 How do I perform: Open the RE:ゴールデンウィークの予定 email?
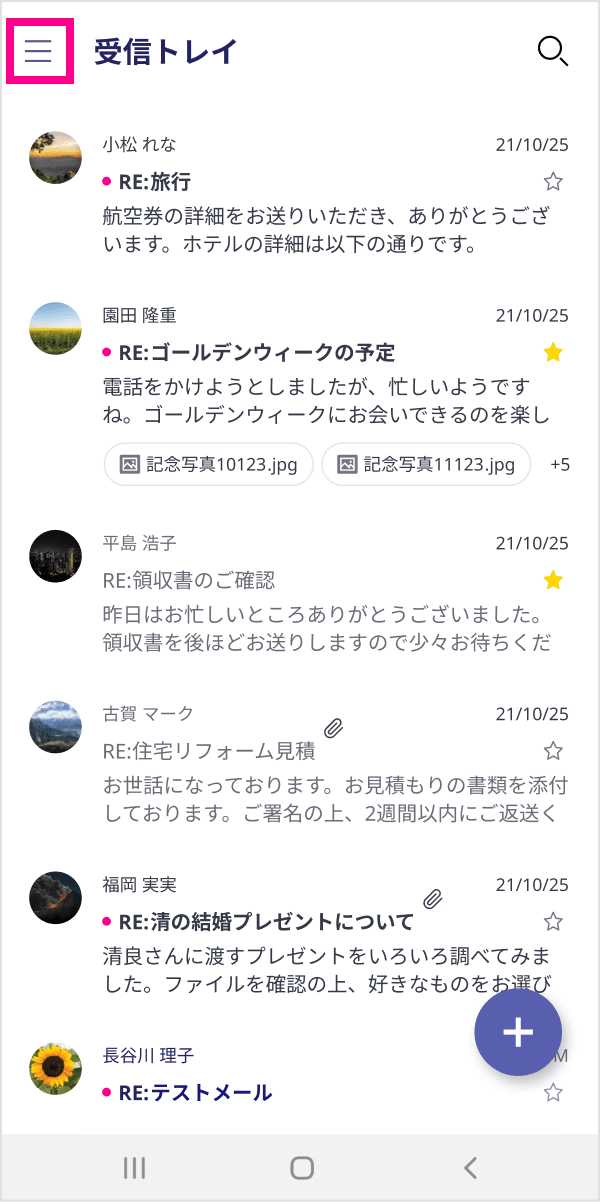(300, 395)
